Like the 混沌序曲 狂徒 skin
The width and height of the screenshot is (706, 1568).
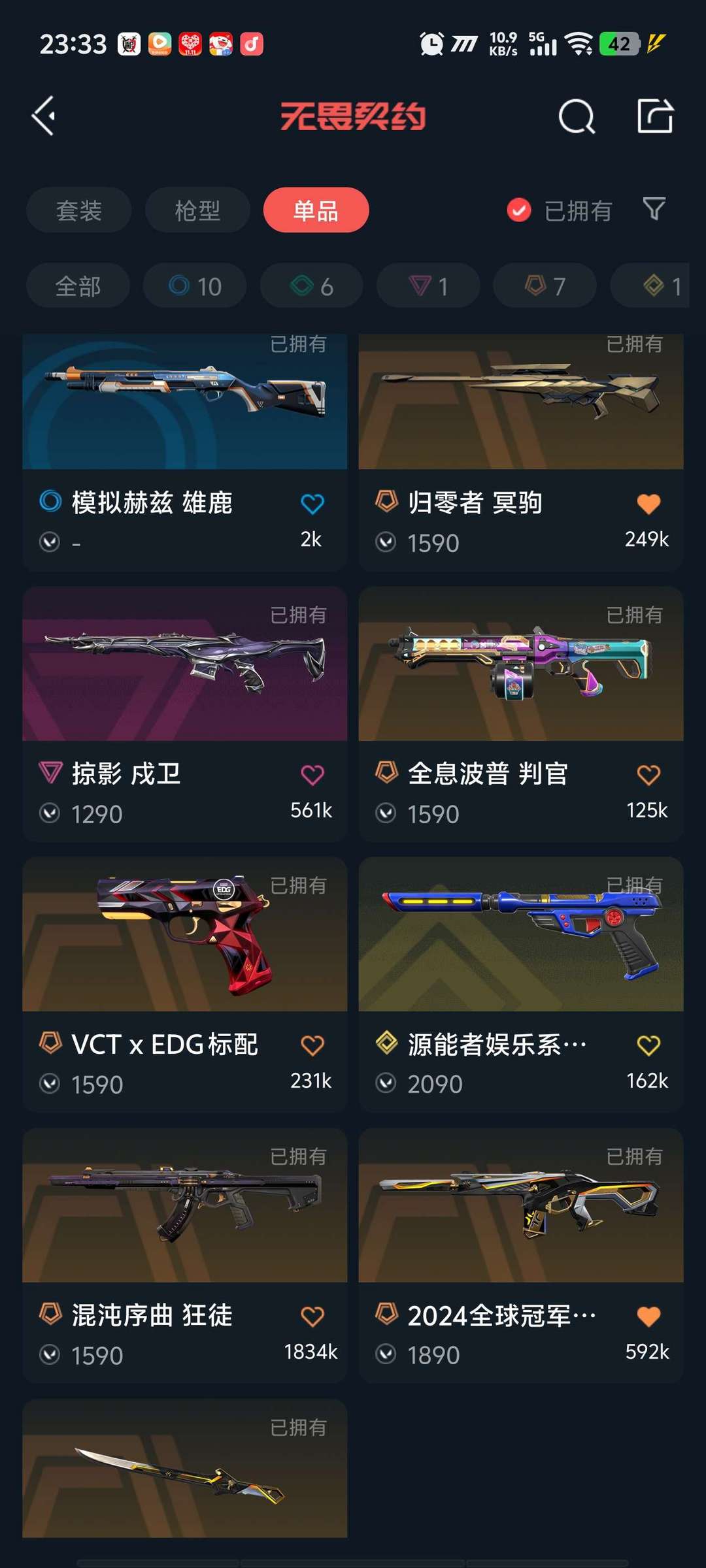[x=312, y=1316]
